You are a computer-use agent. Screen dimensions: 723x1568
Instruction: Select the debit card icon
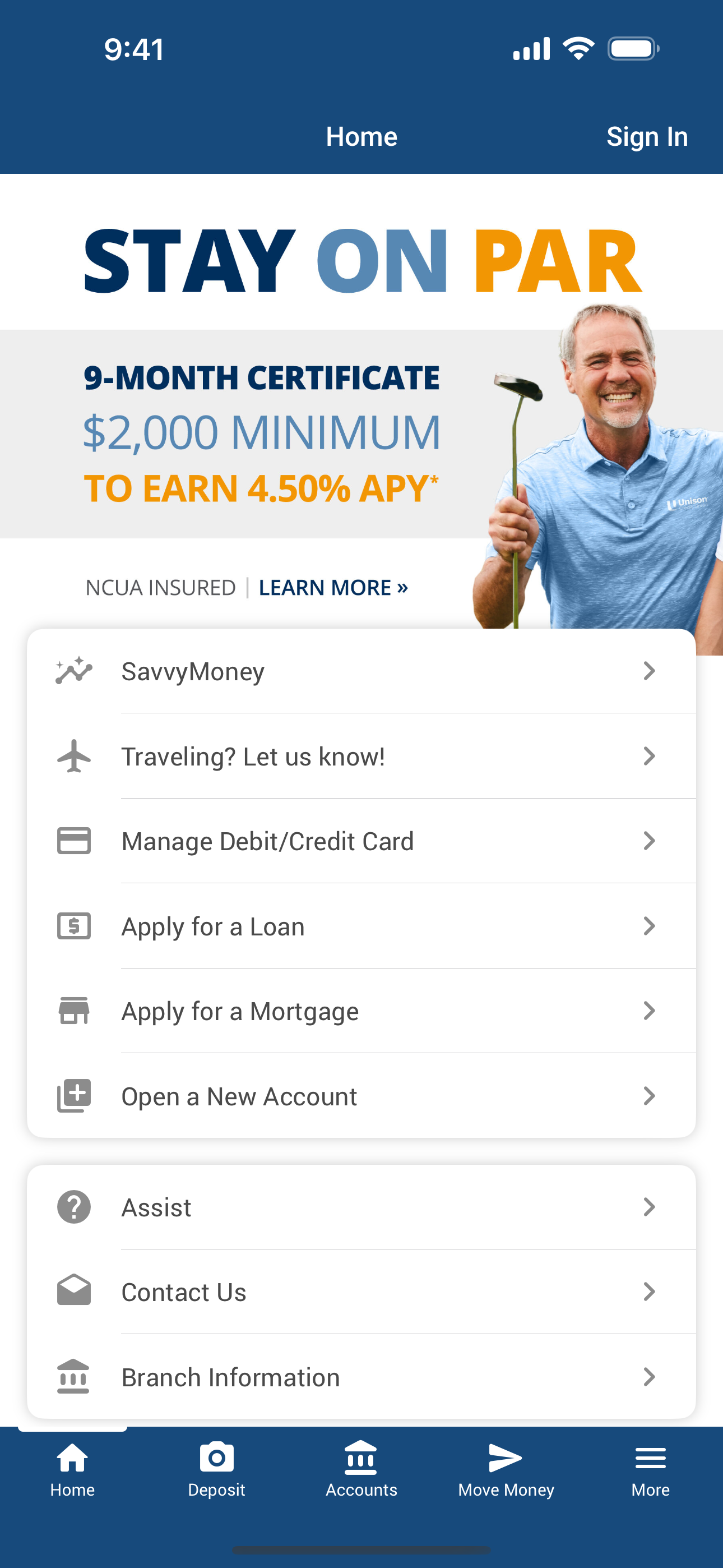tap(73, 841)
